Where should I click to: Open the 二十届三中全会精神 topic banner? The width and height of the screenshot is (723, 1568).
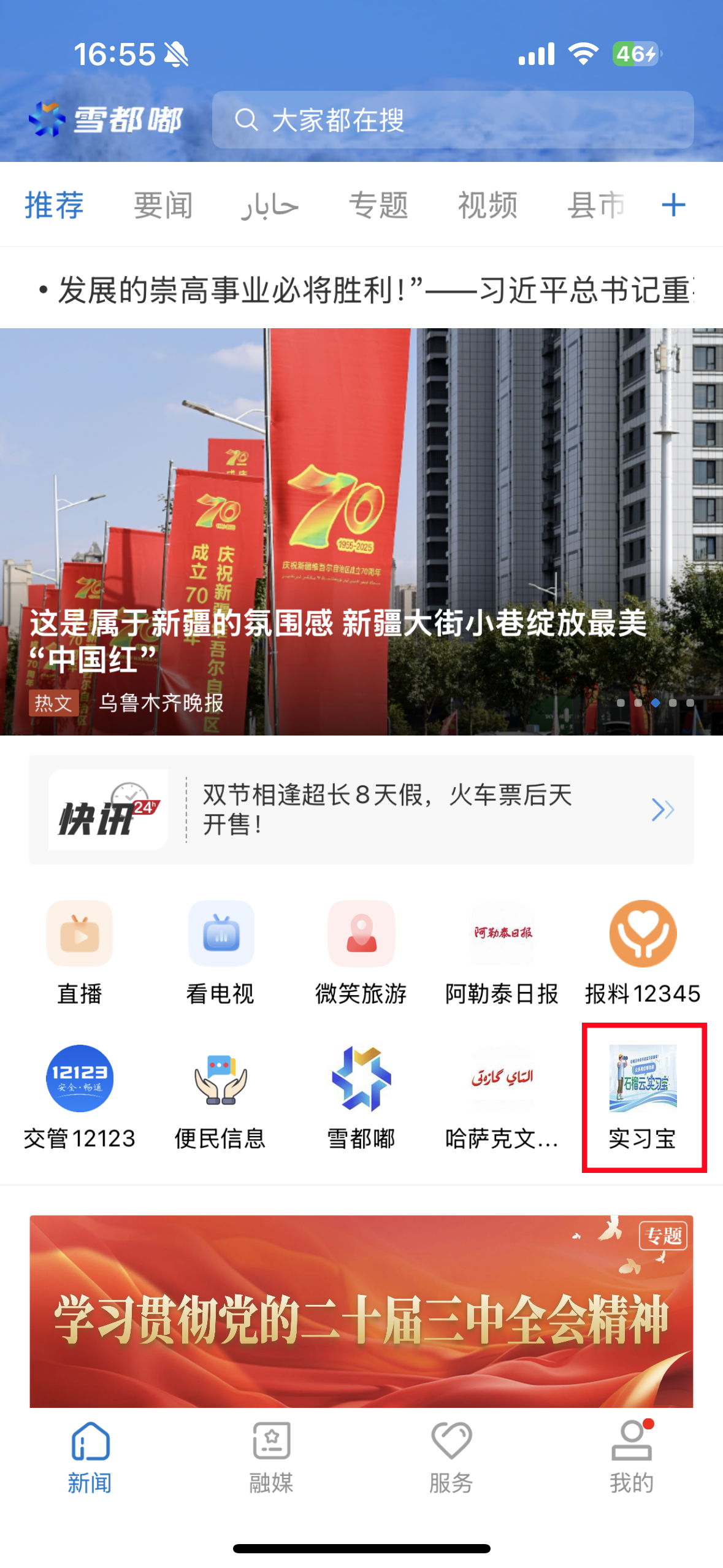(361, 1310)
